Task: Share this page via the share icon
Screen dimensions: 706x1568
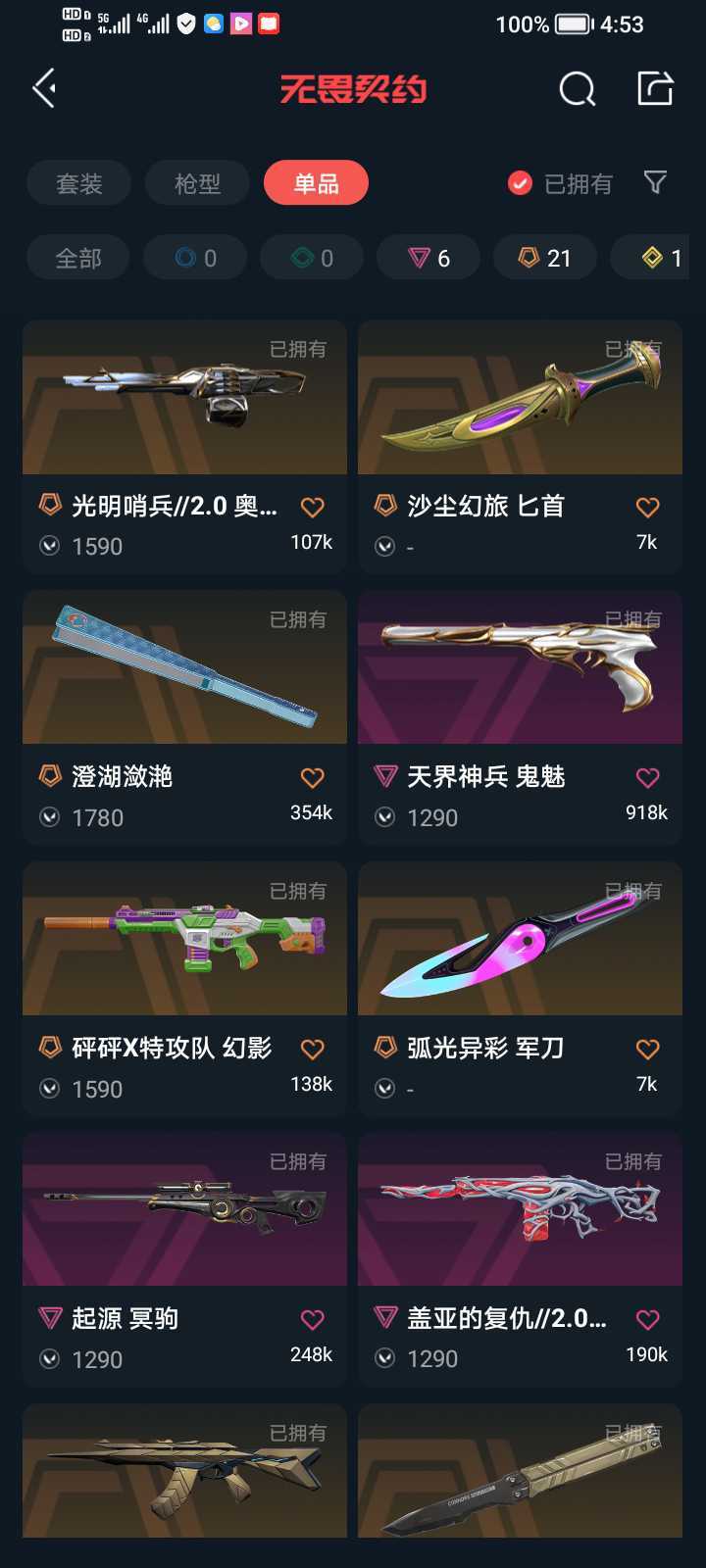Action: (655, 88)
